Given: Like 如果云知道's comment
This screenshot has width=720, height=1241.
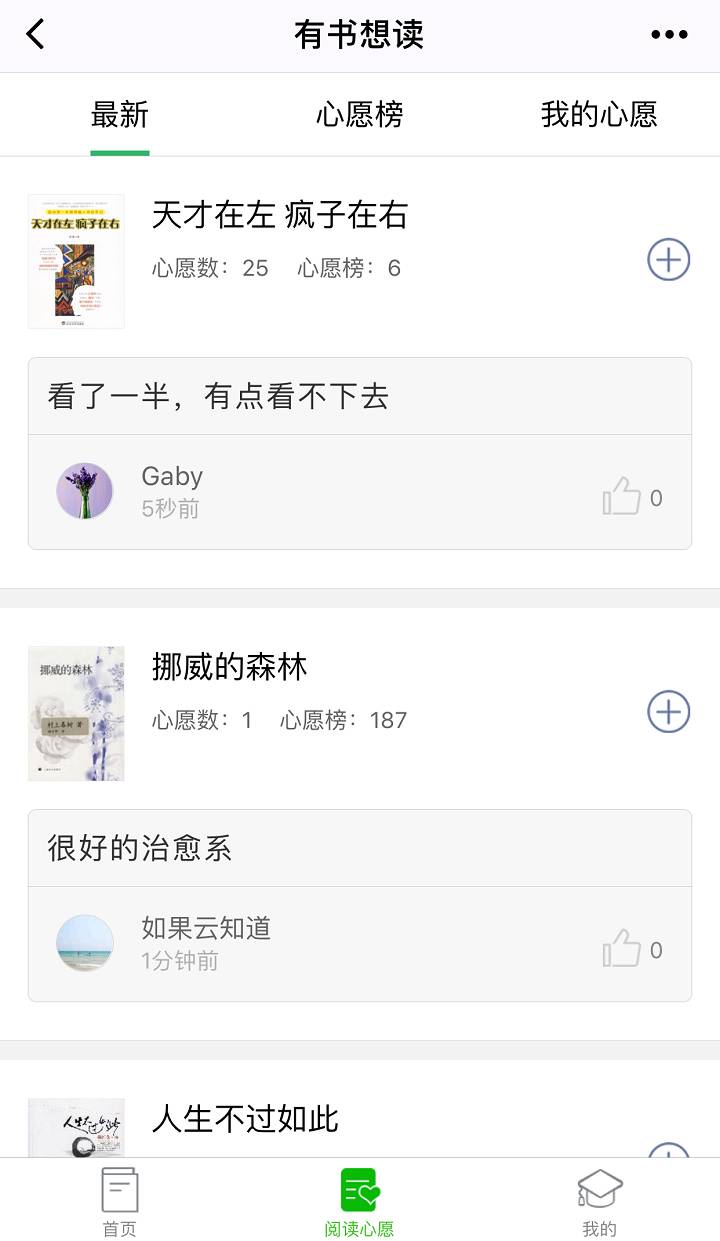Looking at the screenshot, I should pyautogui.click(x=622, y=949).
